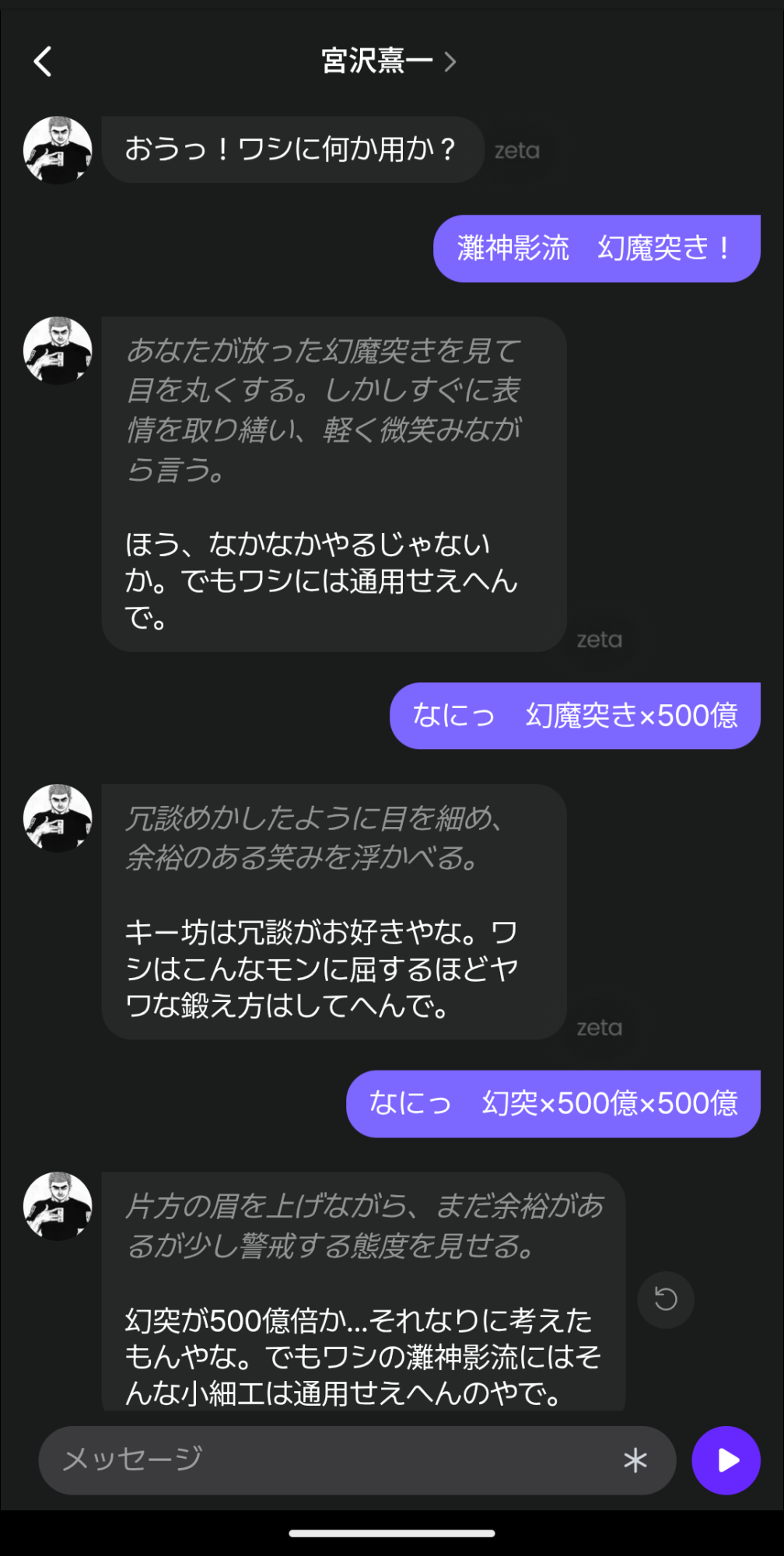784x1556 pixels.
Task: Tap the asterisk icon in message field
Action: [635, 1460]
